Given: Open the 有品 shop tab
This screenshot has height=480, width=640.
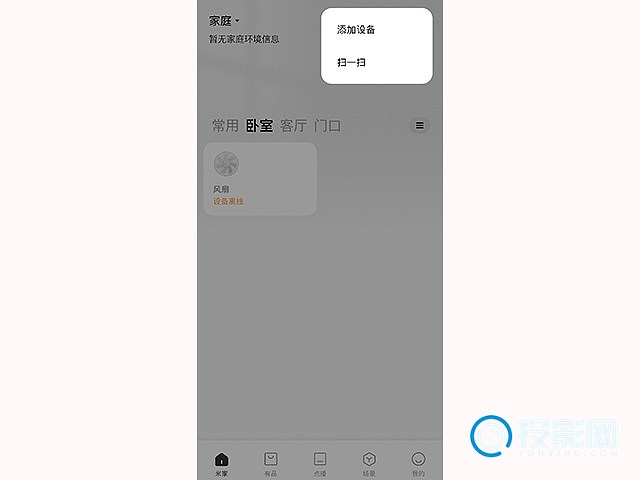Looking at the screenshot, I should pos(271,463).
